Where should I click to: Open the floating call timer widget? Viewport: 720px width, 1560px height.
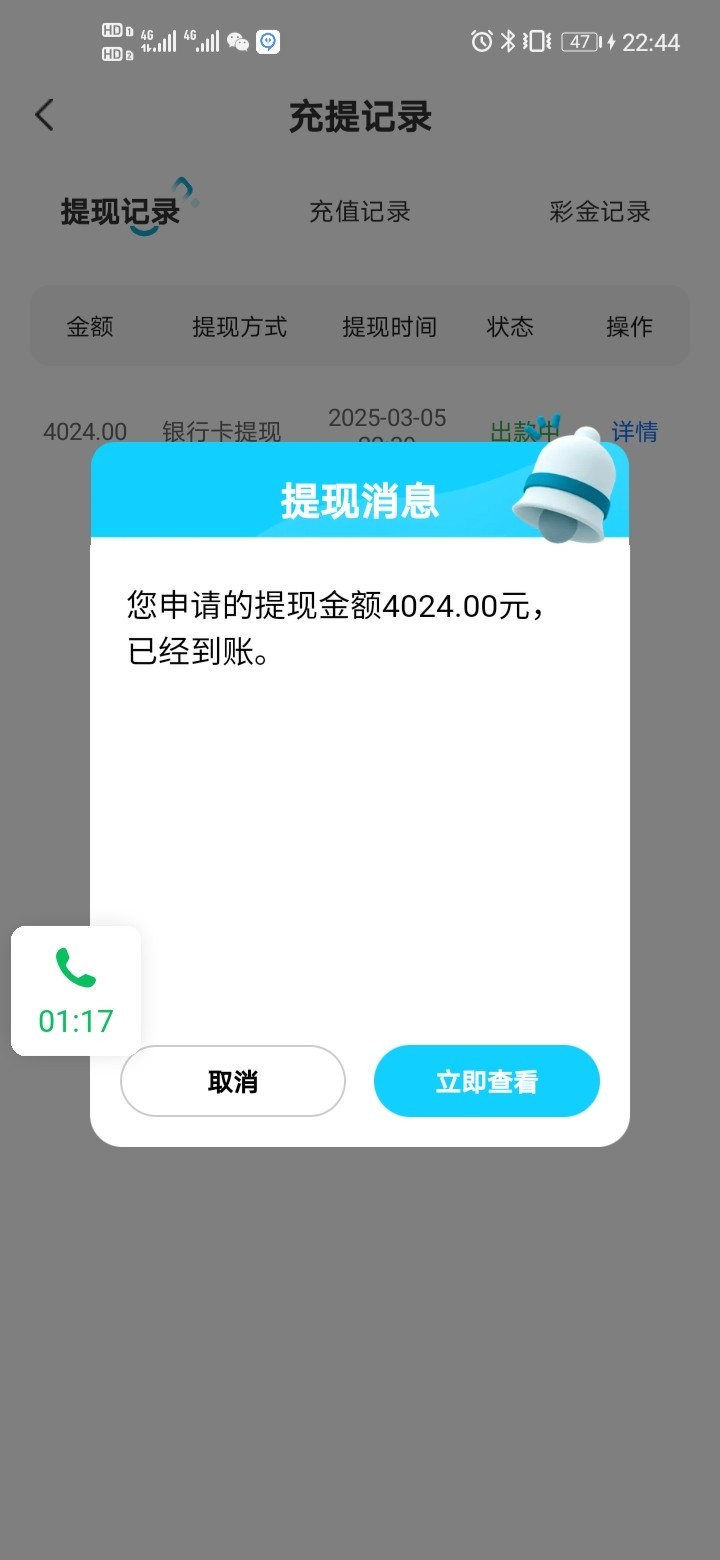pos(76,990)
